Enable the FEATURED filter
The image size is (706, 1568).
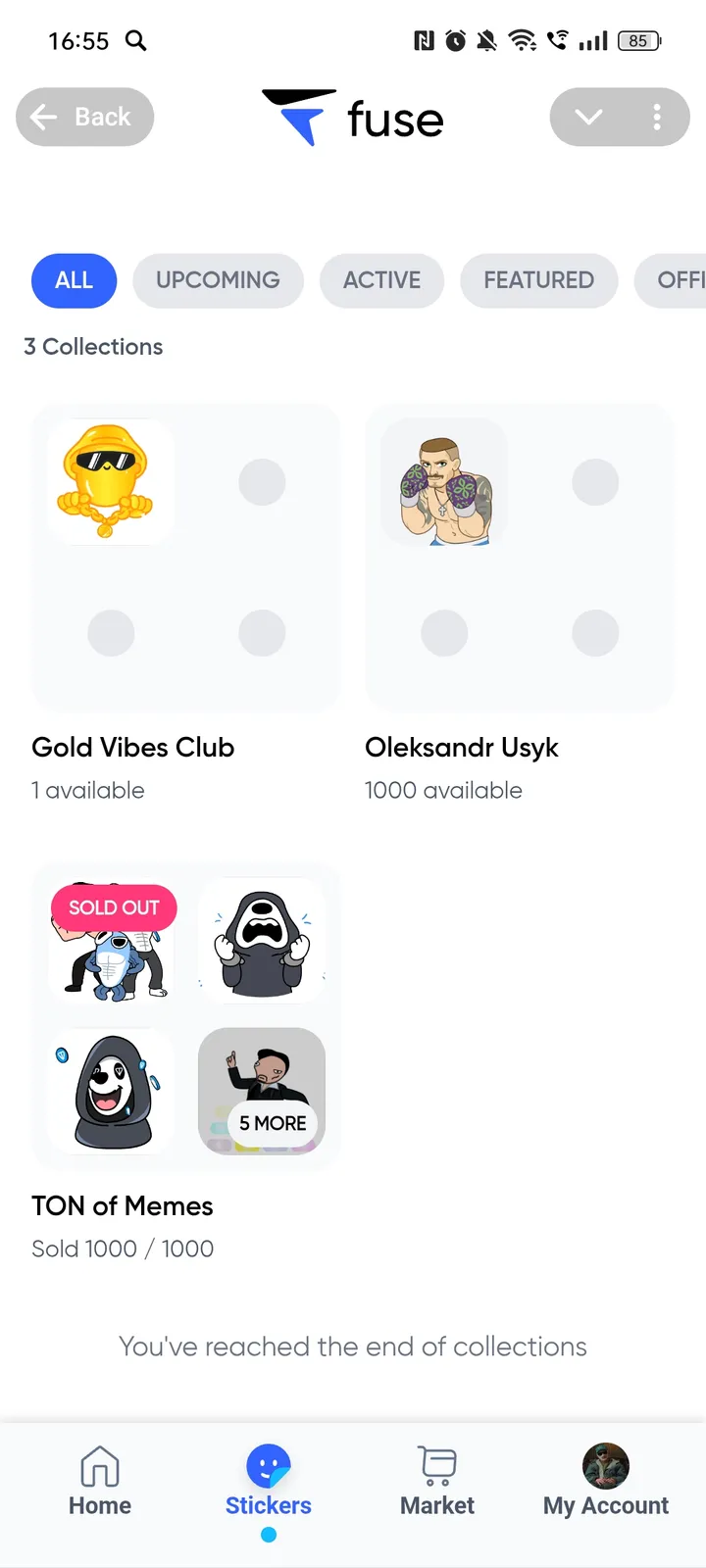pos(538,280)
